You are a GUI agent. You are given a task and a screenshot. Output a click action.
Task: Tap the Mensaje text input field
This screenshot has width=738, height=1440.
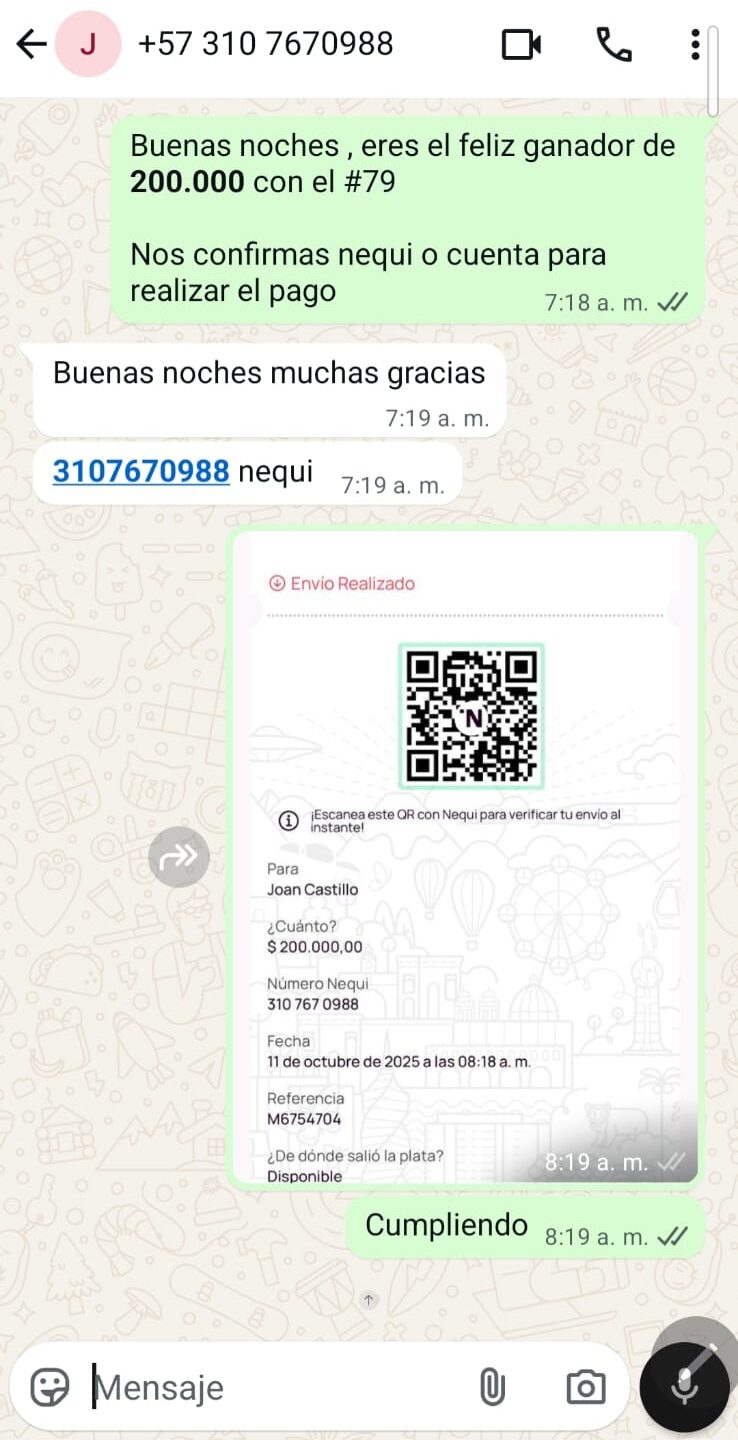(x=250, y=1387)
